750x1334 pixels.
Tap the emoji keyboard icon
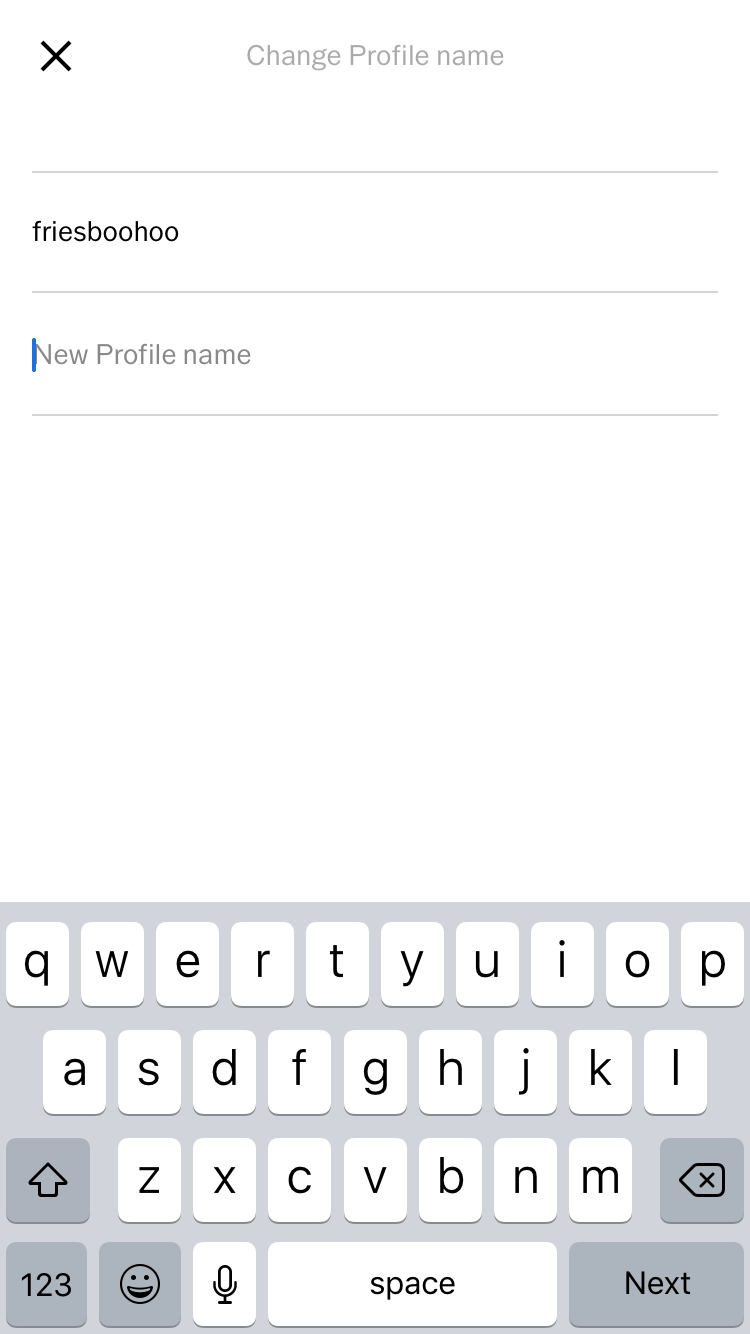tap(140, 1283)
